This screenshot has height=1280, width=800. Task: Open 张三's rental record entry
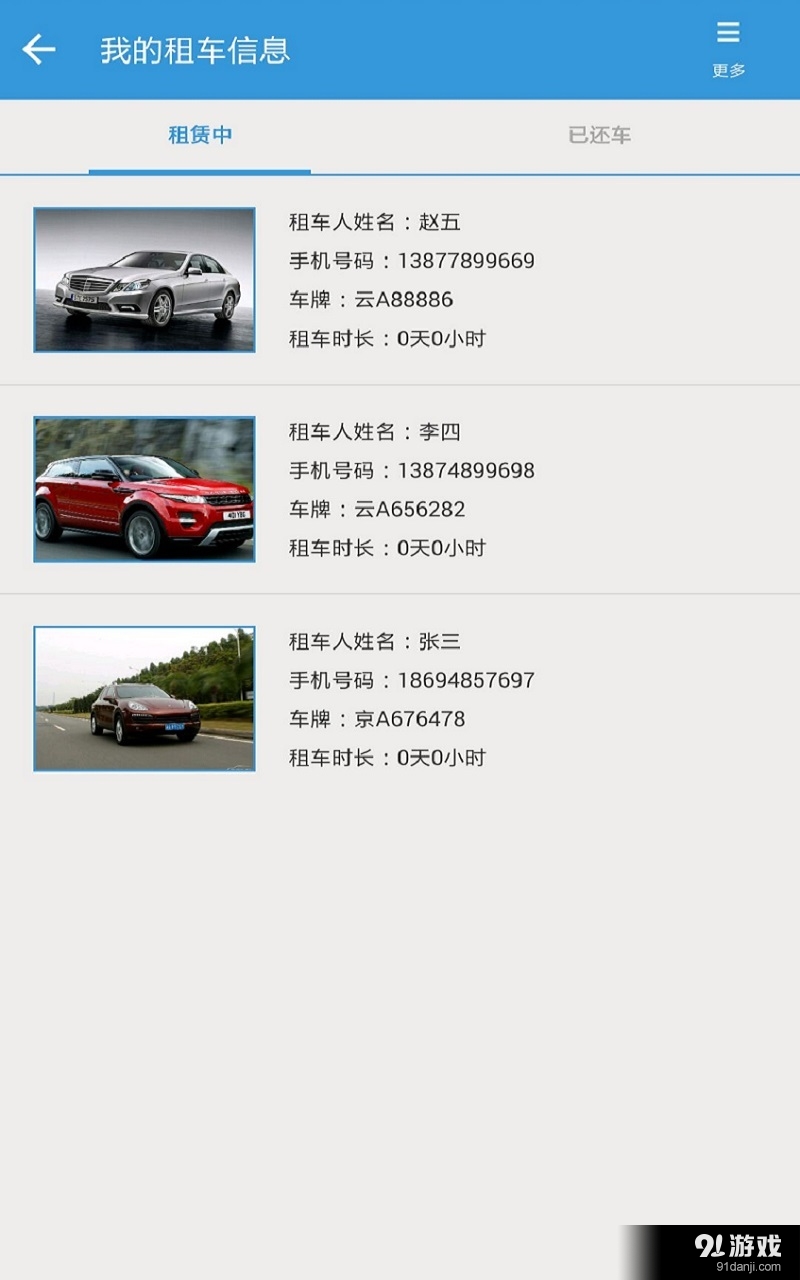400,698
